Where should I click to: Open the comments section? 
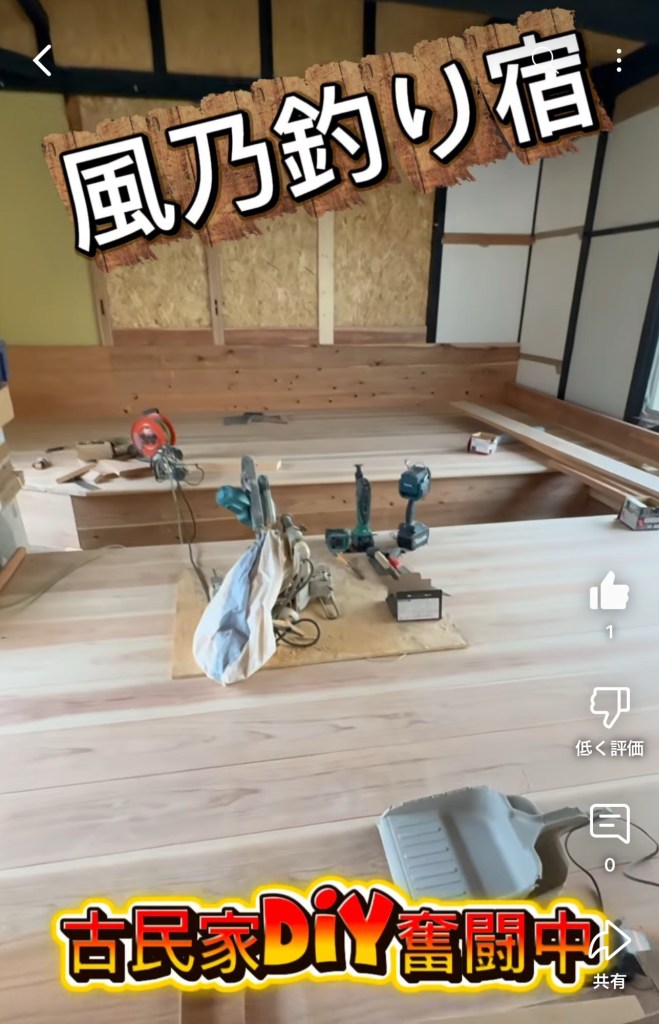point(609,824)
